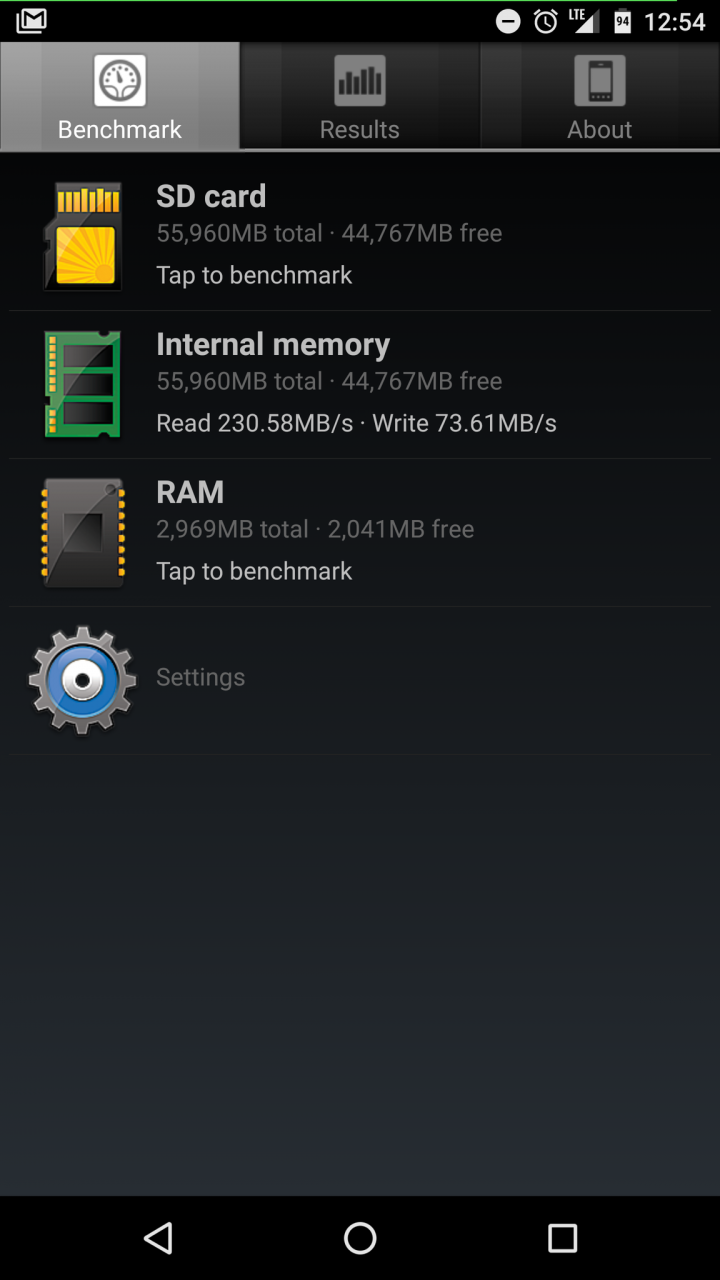Switch to the Results tab
The image size is (720, 1280).
[360, 96]
